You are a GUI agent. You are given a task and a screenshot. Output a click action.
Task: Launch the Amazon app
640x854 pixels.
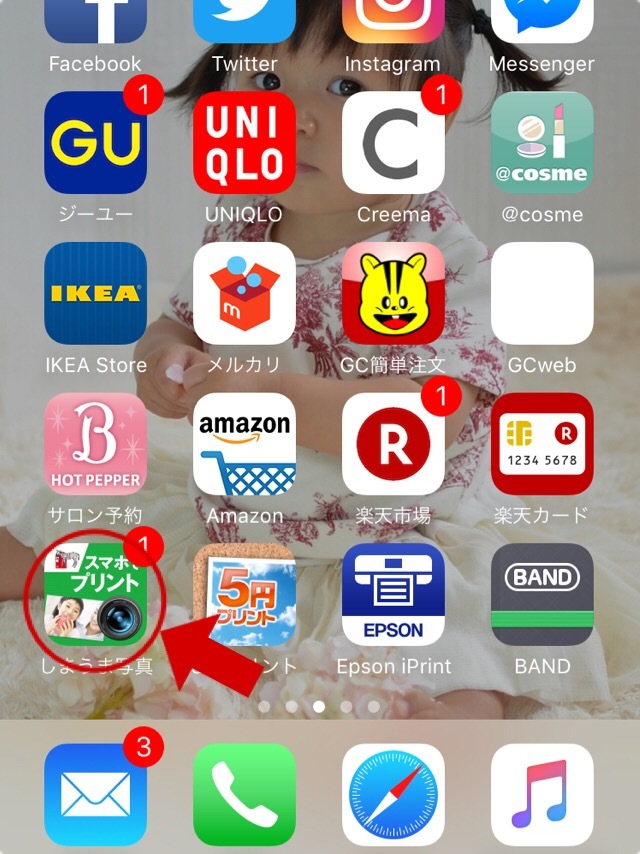244,444
